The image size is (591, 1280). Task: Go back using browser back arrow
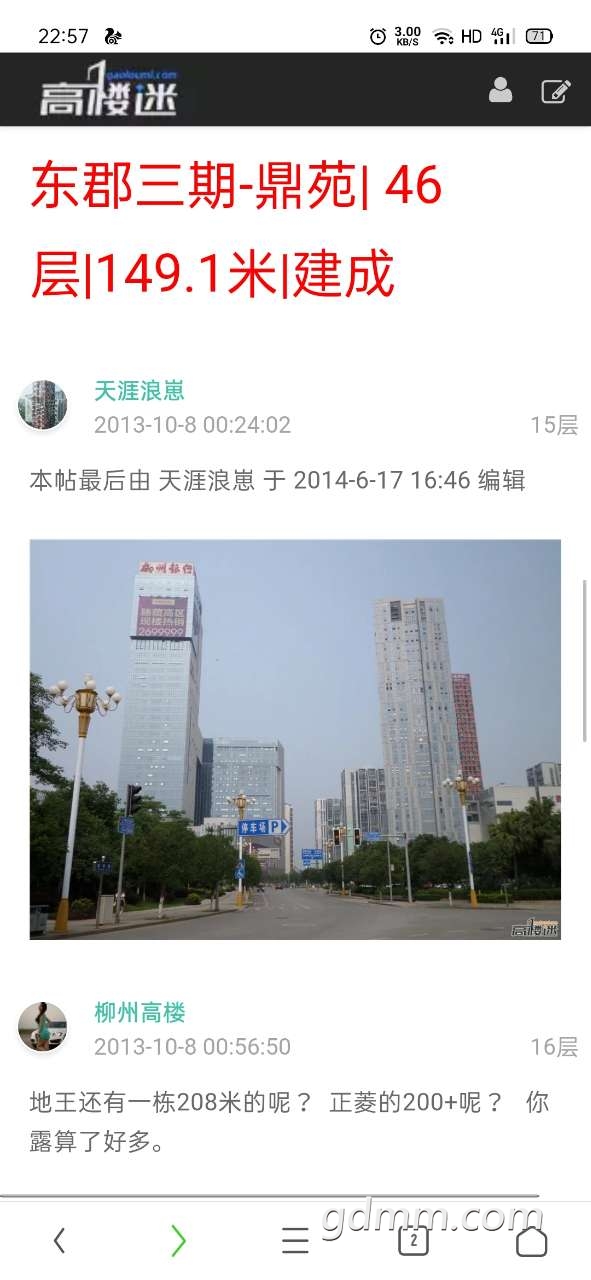[59, 1241]
